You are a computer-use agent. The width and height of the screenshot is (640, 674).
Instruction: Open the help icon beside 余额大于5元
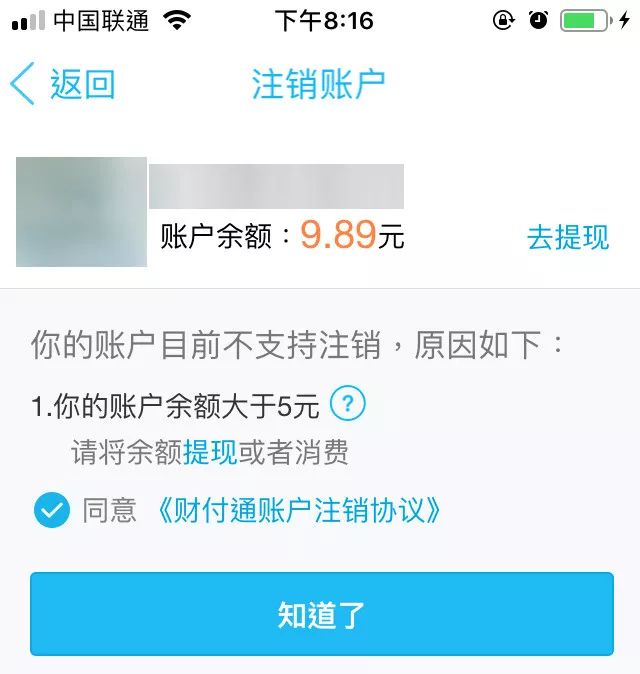click(x=348, y=405)
